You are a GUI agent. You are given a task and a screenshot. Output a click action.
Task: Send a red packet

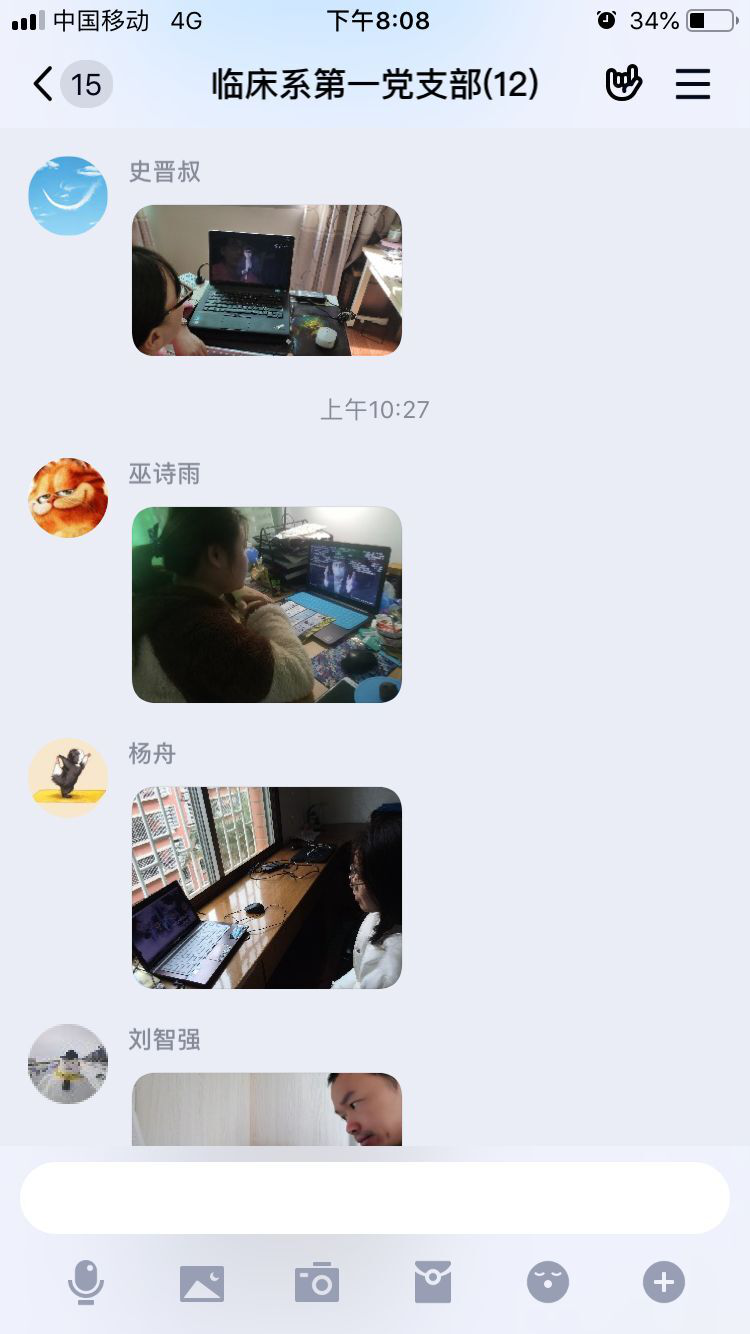pyautogui.click(x=433, y=1282)
